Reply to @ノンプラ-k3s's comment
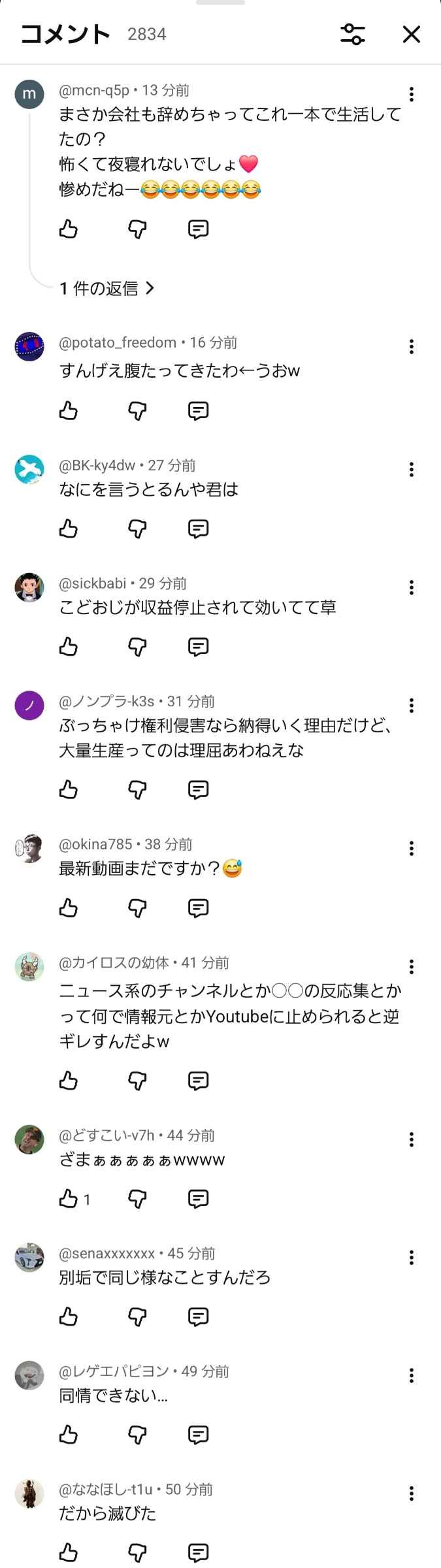441x1568 pixels. point(198,790)
